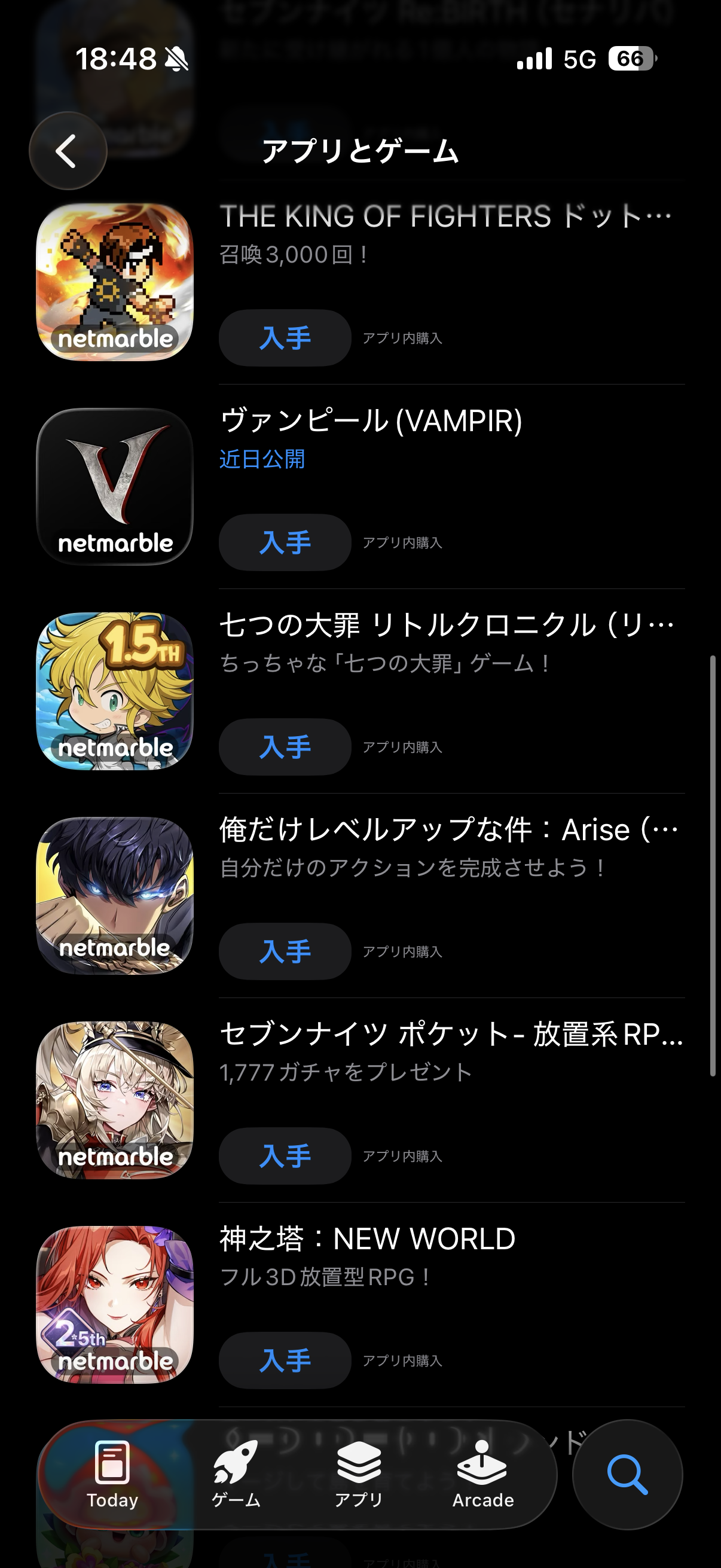Switch to the アプリ tab
Image resolution: width=721 pixels, height=1568 pixels.
pyautogui.click(x=359, y=1474)
